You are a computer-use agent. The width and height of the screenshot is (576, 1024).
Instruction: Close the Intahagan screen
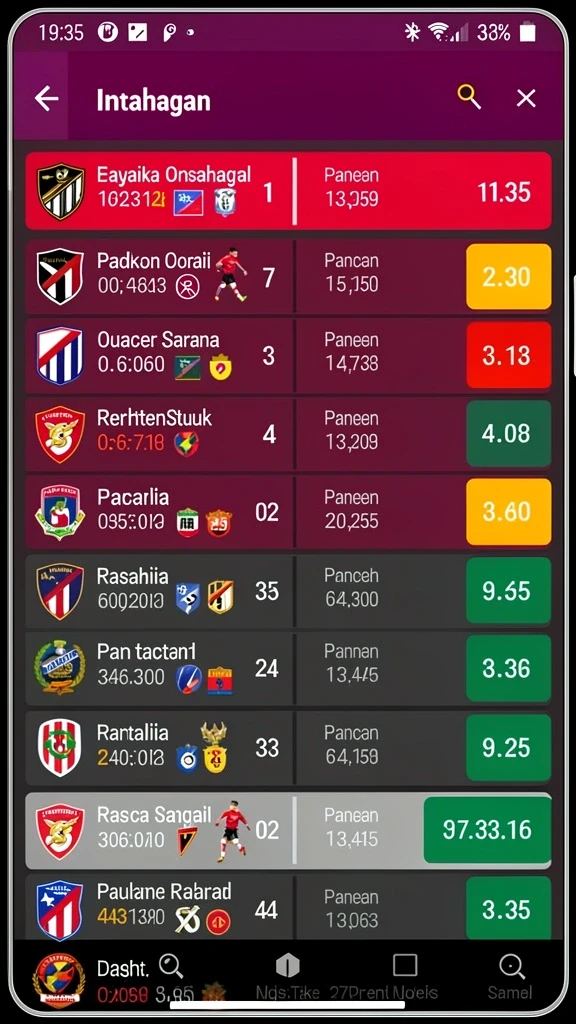[526, 99]
